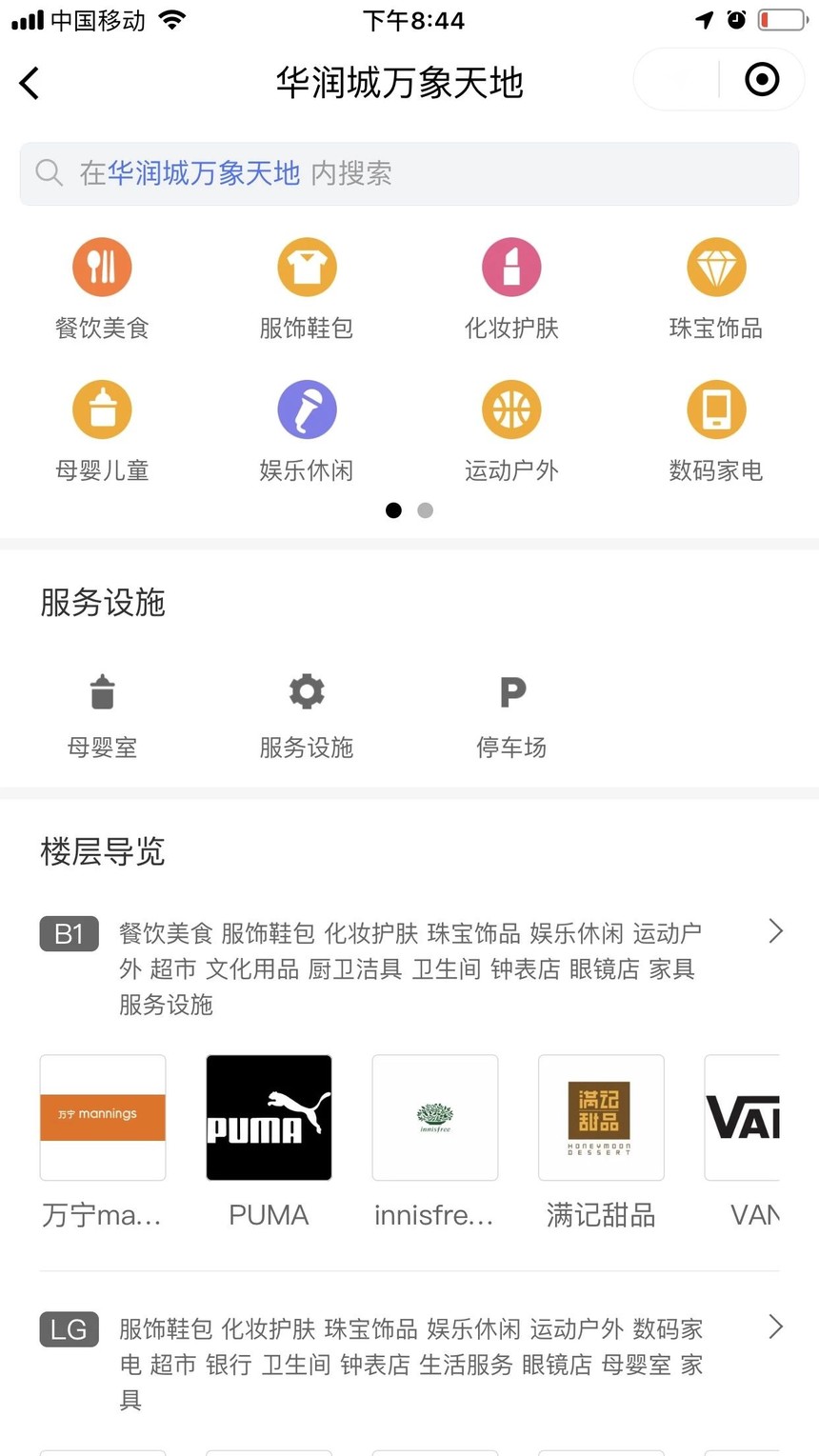Open the 服务设施 gear item
The height and width of the screenshot is (1456, 819).
[x=307, y=716]
